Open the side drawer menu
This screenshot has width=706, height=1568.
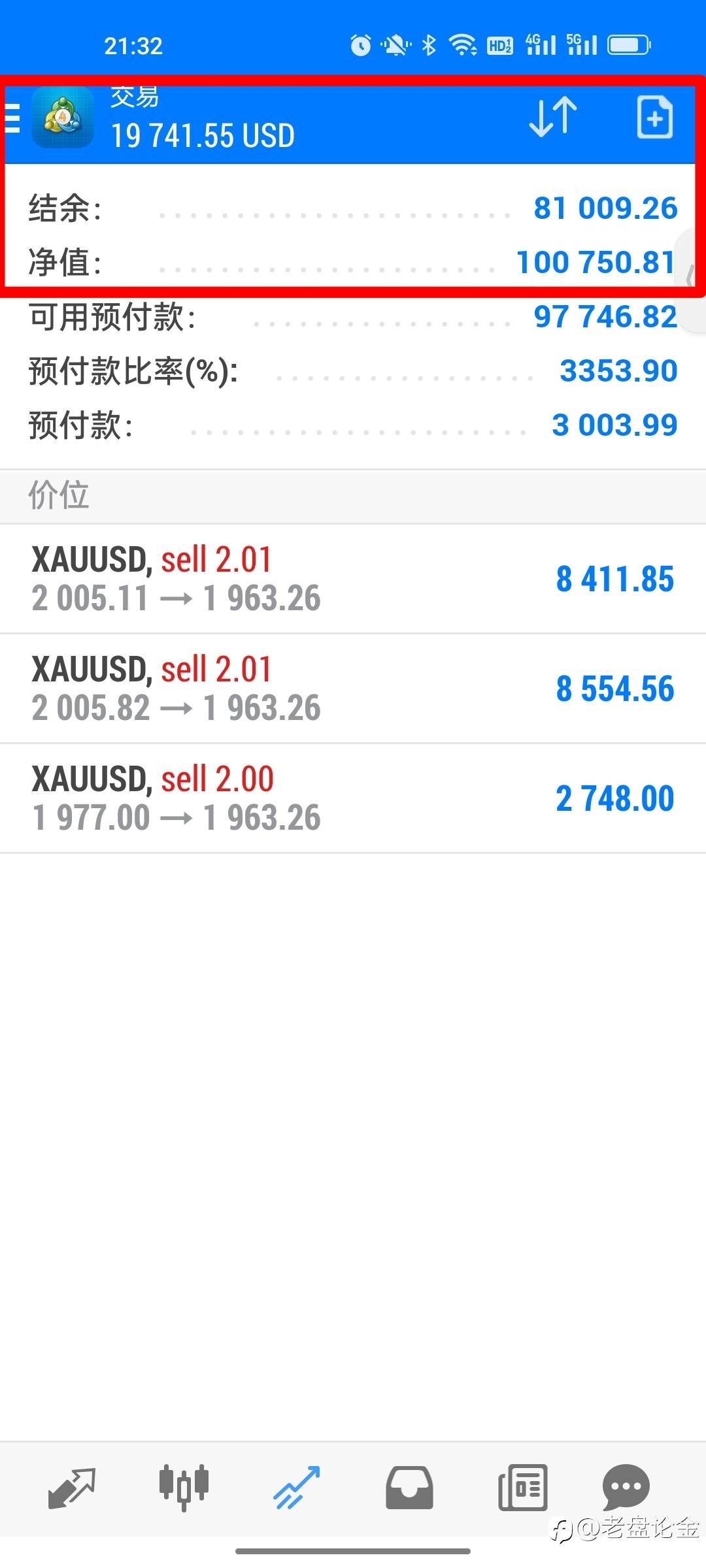tap(13, 118)
